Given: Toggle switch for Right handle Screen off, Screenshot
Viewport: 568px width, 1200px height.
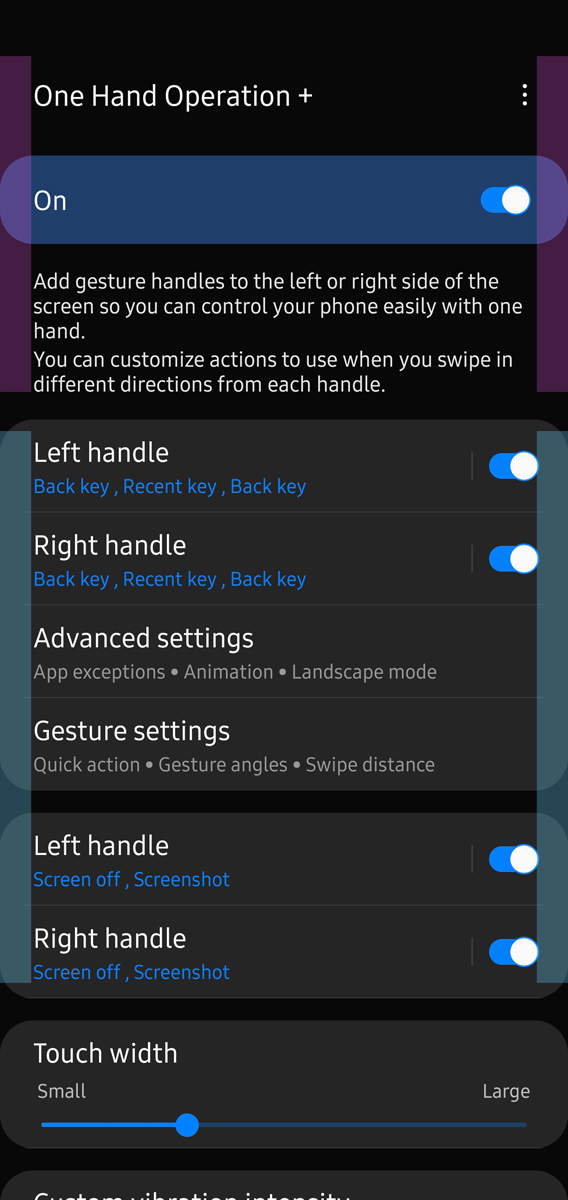Looking at the screenshot, I should [513, 952].
